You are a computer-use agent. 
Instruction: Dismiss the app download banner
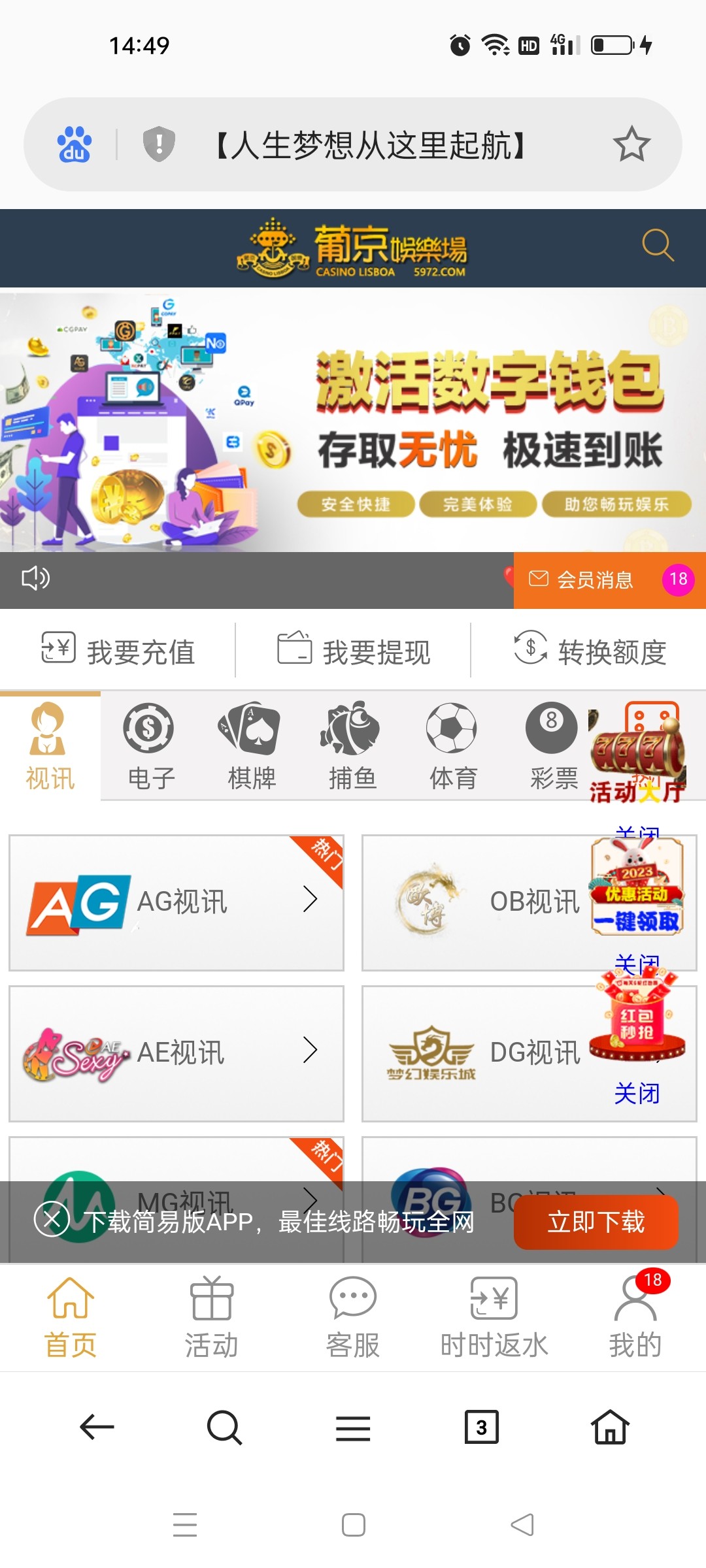coord(52,1219)
